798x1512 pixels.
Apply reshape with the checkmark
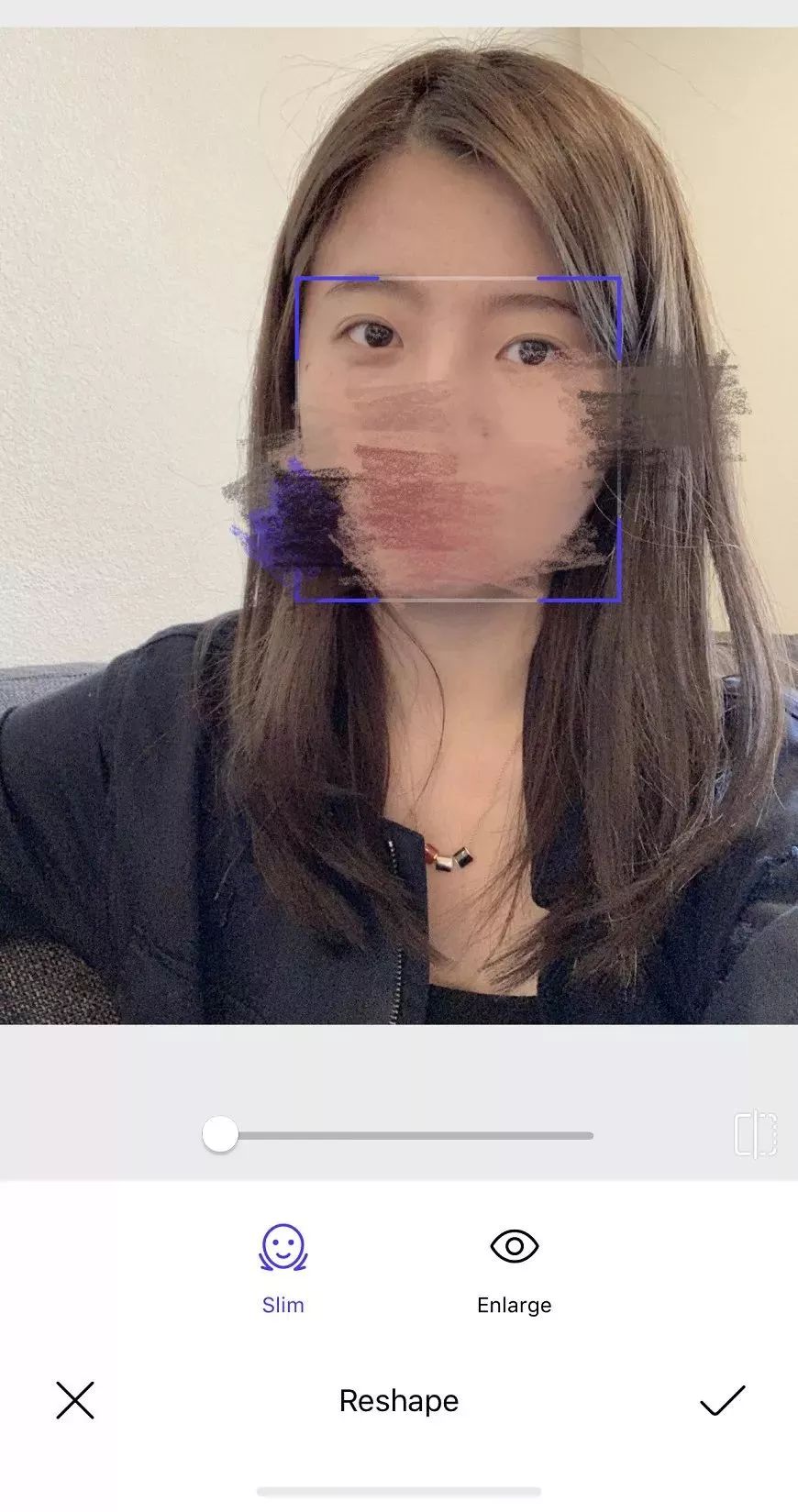tap(722, 1400)
